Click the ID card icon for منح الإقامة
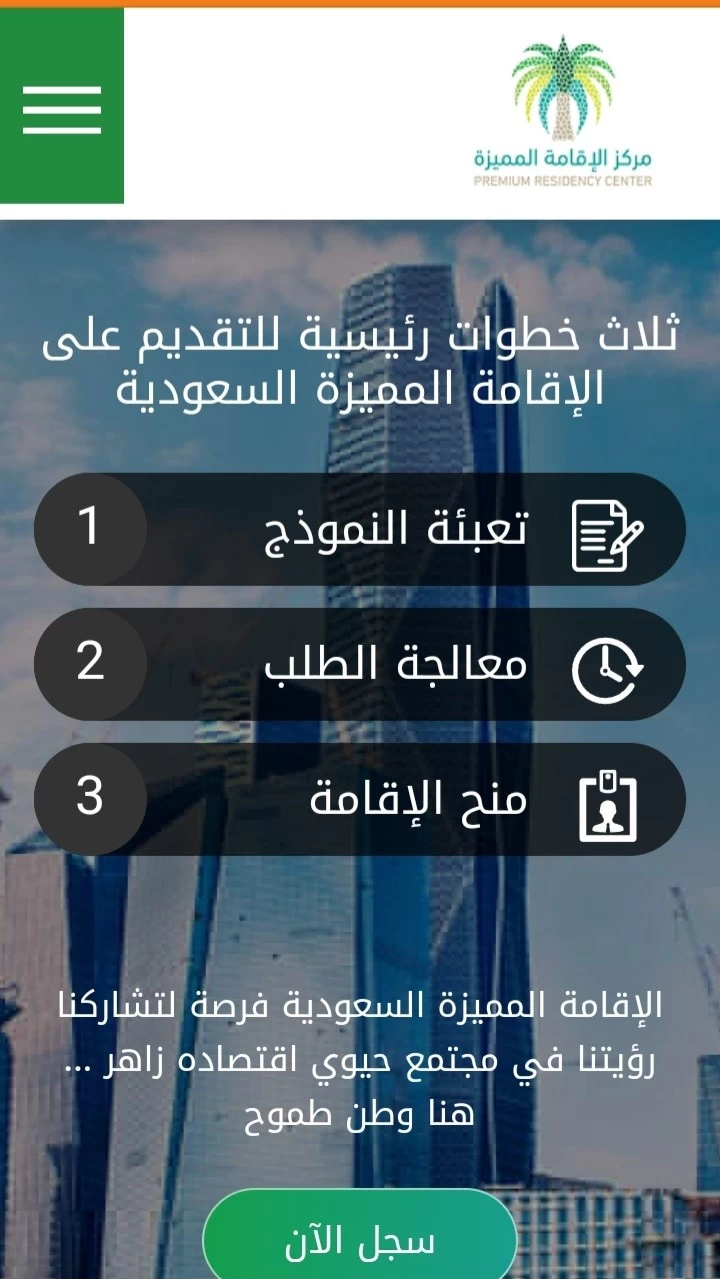This screenshot has width=720, height=1279. coord(610,801)
